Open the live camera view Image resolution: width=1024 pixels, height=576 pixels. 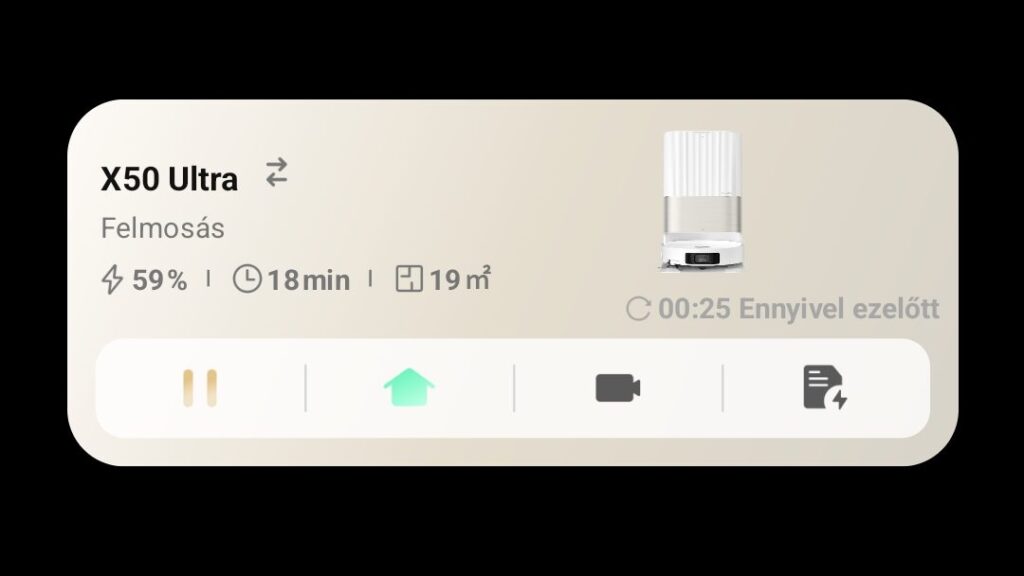618,388
